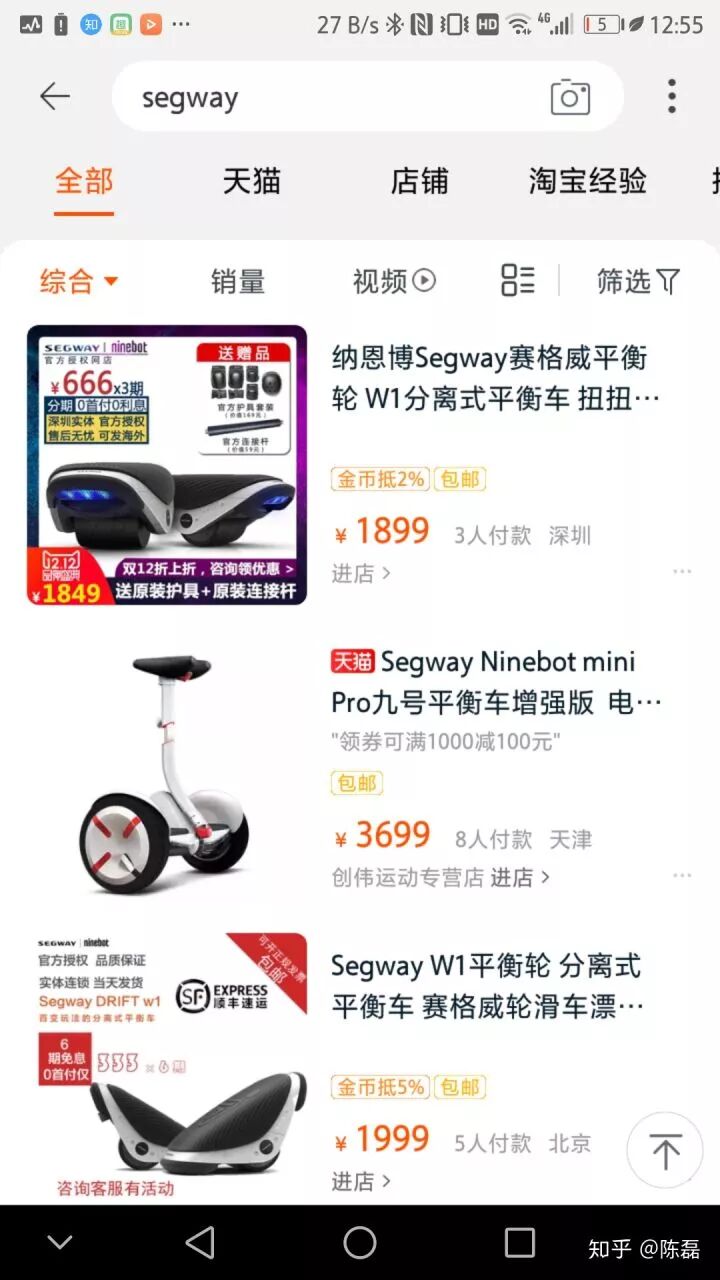Open the 纳恩博Segway W1 product for ¥1899
This screenshot has height=1280, width=720.
coord(490,378)
